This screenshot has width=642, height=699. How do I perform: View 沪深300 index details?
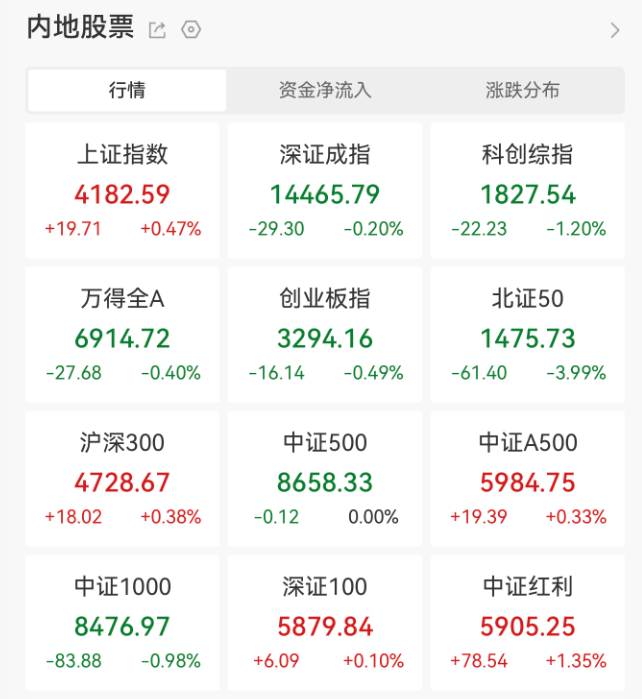pyautogui.click(x=123, y=479)
